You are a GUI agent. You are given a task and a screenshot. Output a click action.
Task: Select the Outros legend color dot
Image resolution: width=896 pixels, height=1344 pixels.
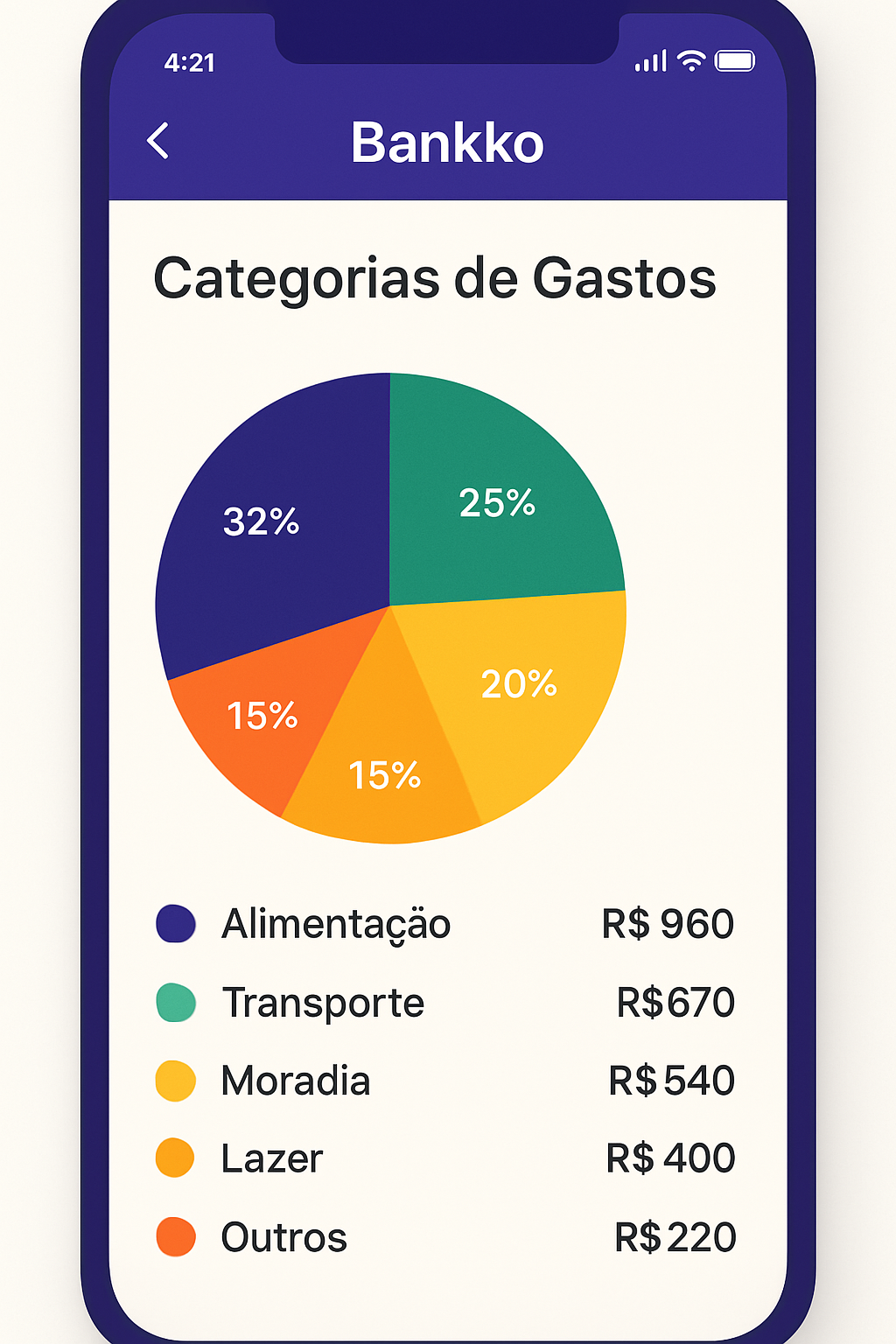(177, 1235)
